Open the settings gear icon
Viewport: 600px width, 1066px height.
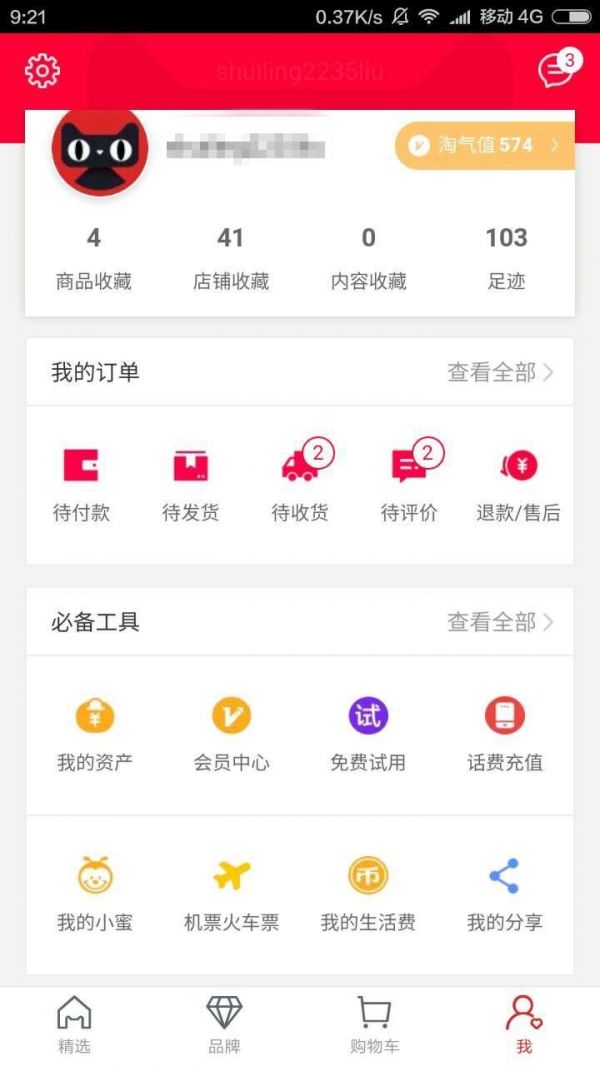coord(43,70)
